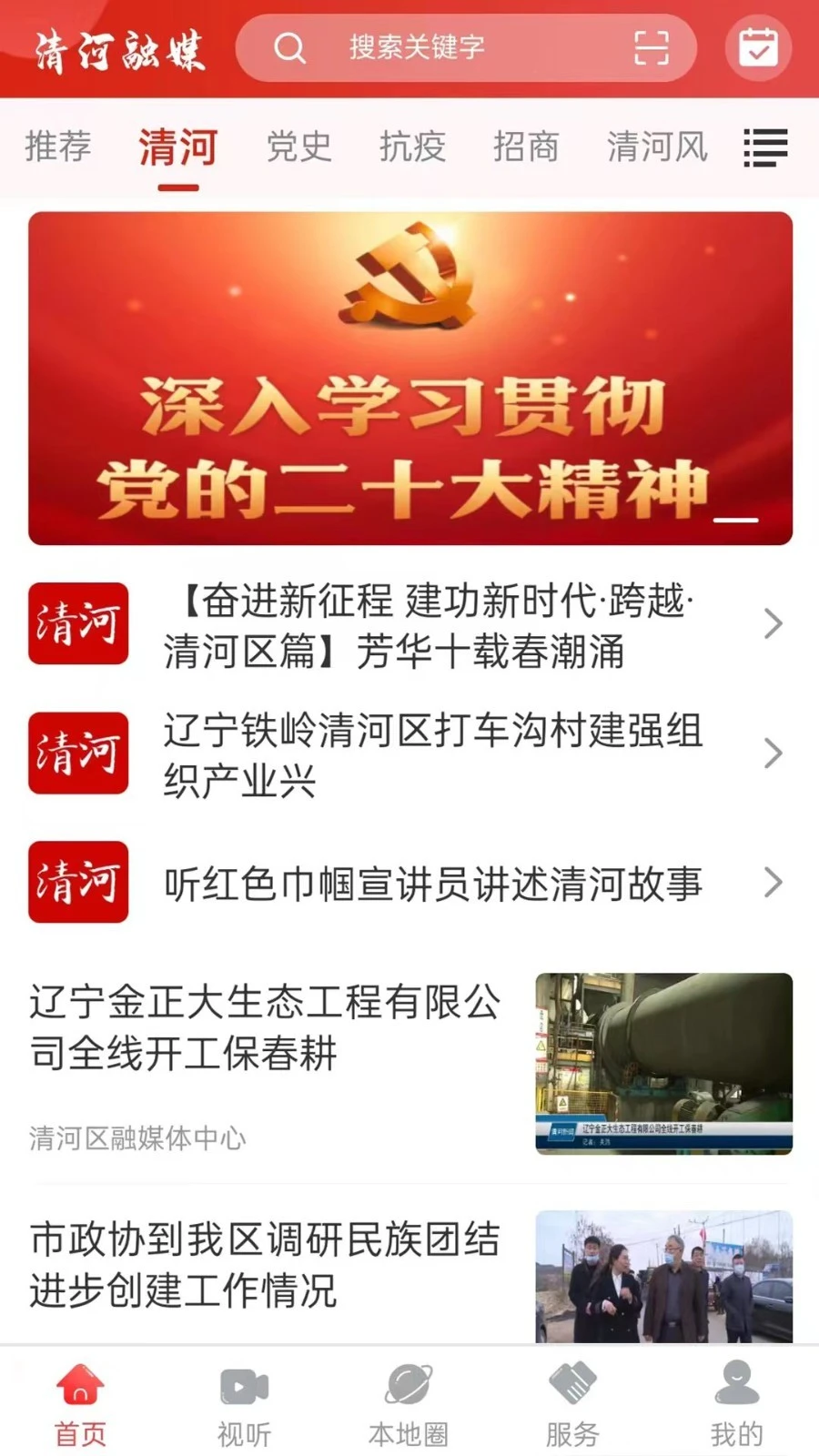This screenshot has width=819, height=1456.
Task: Click the search magnifier icon
Action: [x=289, y=48]
